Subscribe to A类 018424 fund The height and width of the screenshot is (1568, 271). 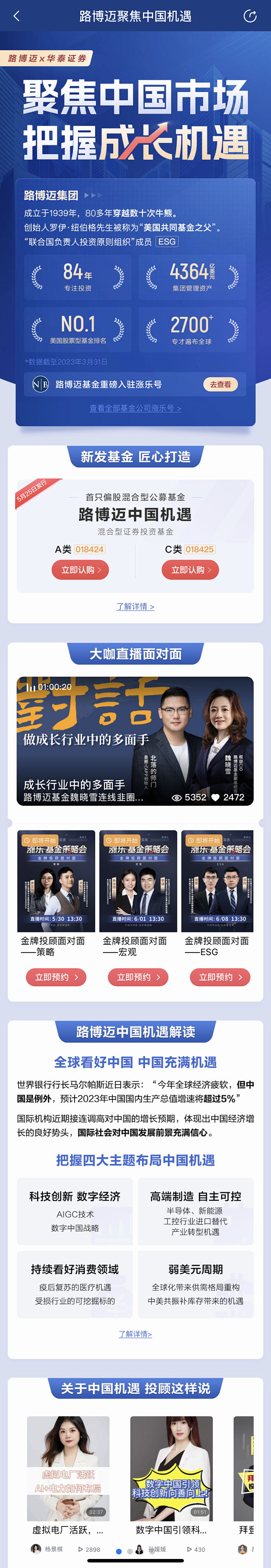[81, 570]
